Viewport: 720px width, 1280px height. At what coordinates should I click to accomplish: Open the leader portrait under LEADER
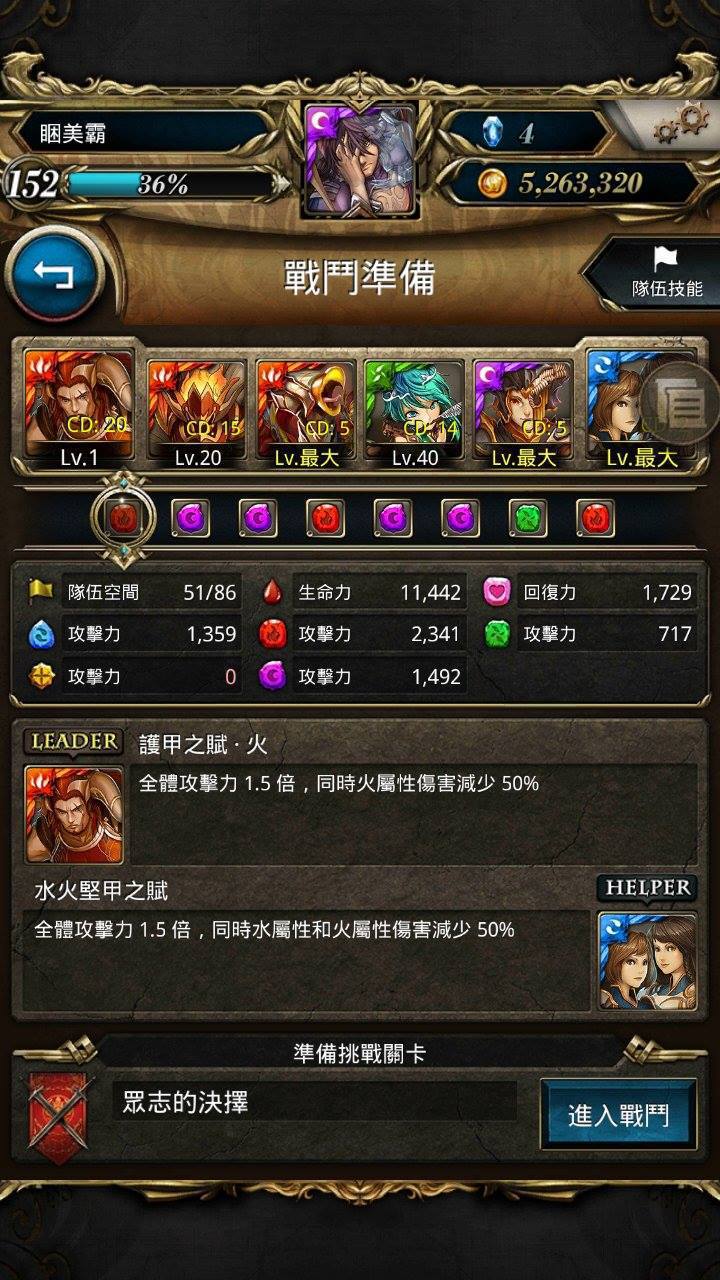(x=74, y=814)
